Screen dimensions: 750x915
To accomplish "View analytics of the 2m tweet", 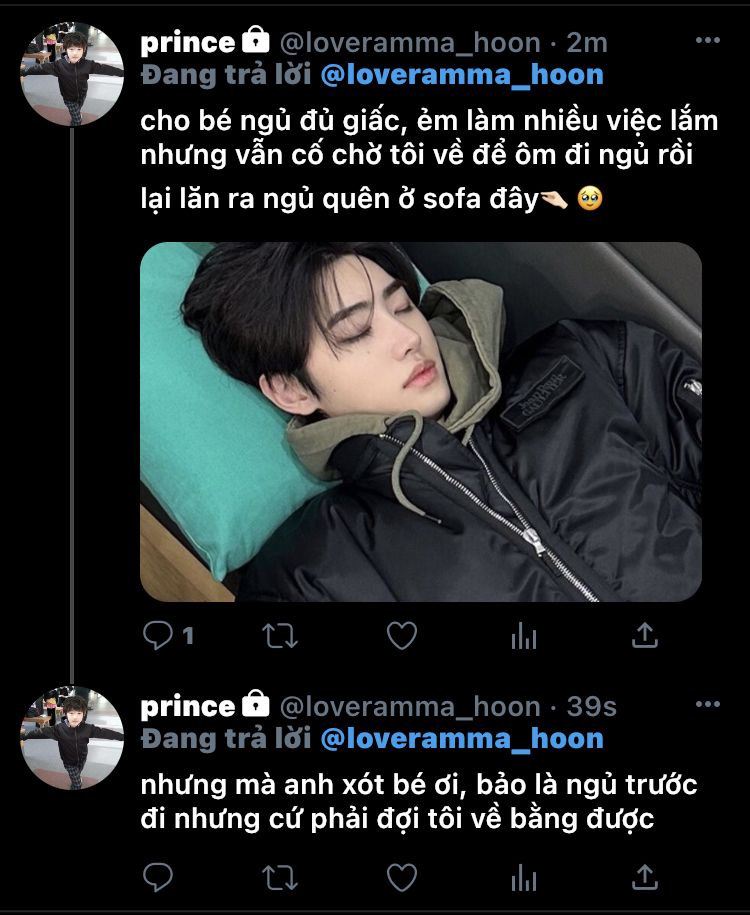I will click(x=524, y=635).
